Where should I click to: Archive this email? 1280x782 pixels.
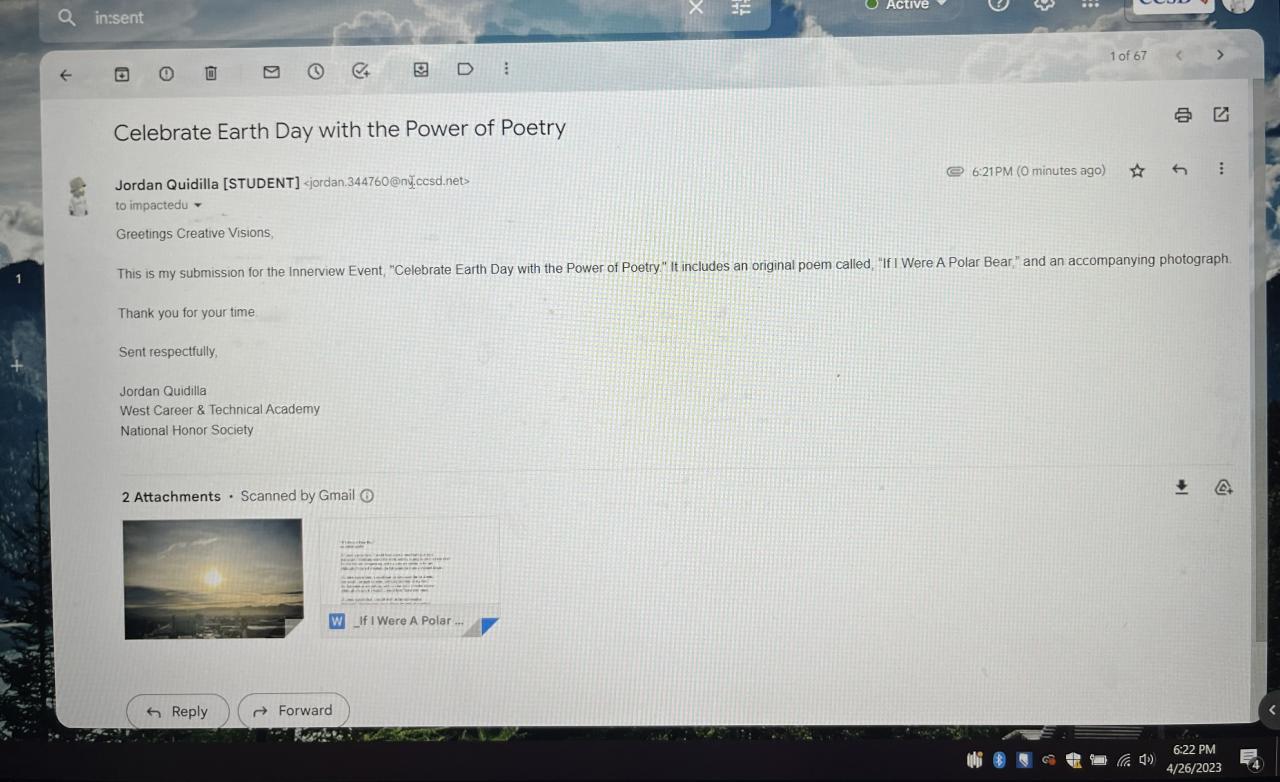(x=122, y=74)
